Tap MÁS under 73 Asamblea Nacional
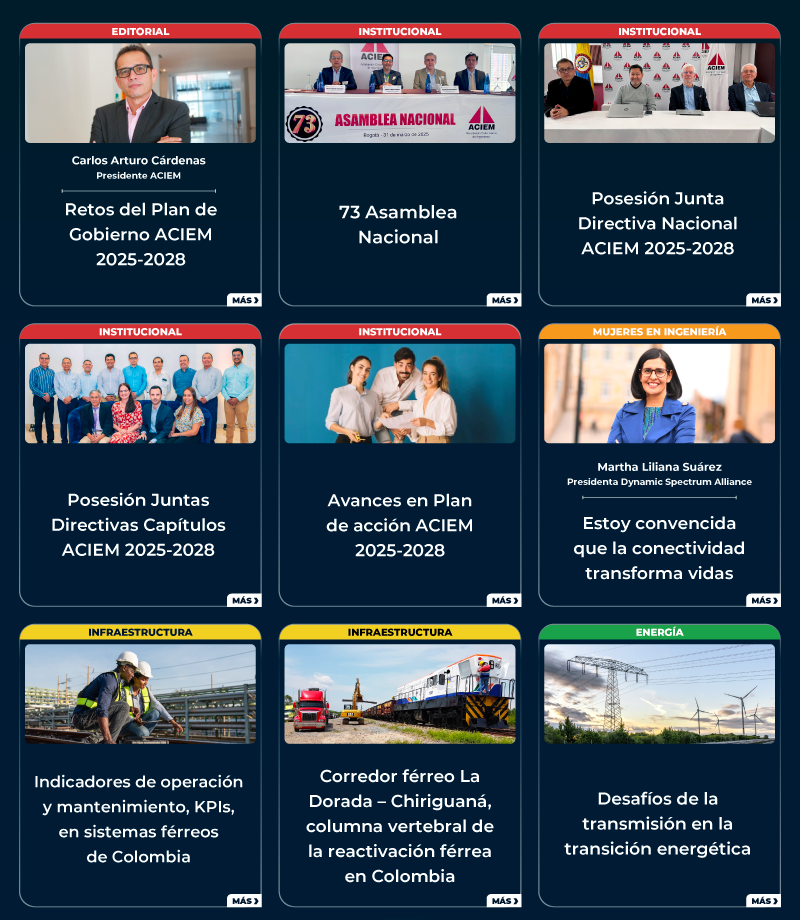The width and height of the screenshot is (800, 920). coord(504,300)
